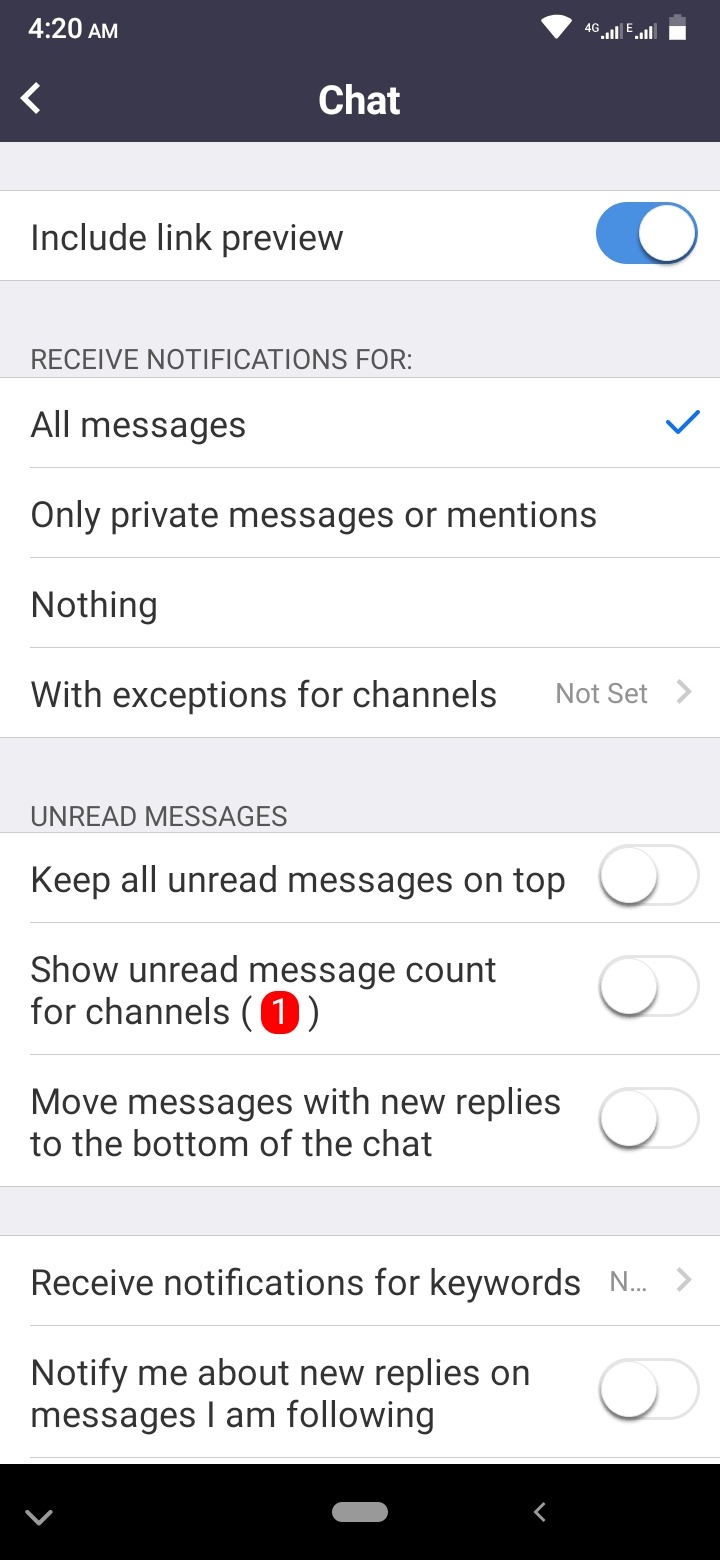Choose Only private messages or mentions
720x1560 pixels.
tap(360, 514)
